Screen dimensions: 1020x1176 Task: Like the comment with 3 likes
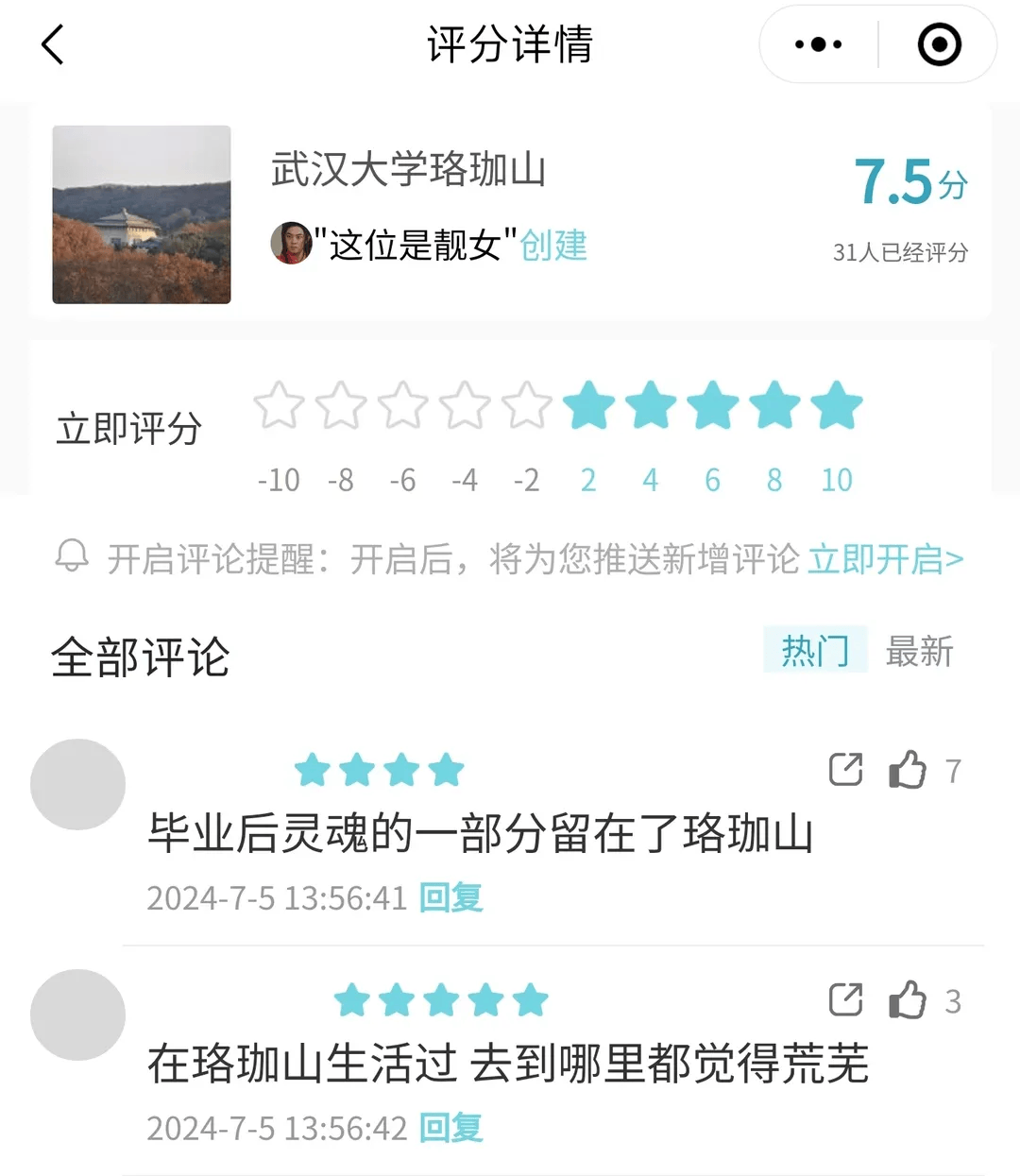[x=908, y=1000]
